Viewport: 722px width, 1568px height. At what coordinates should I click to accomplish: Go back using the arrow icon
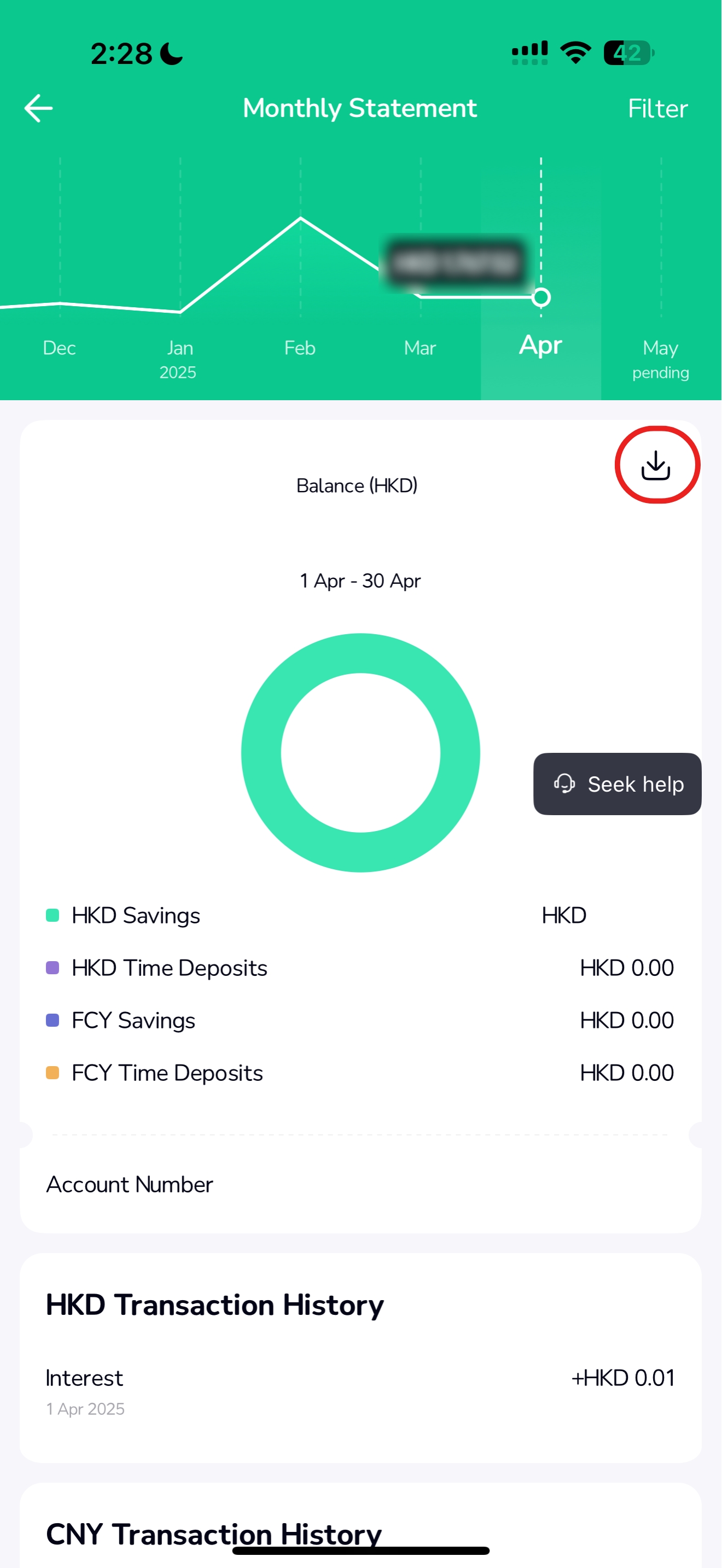tap(38, 108)
